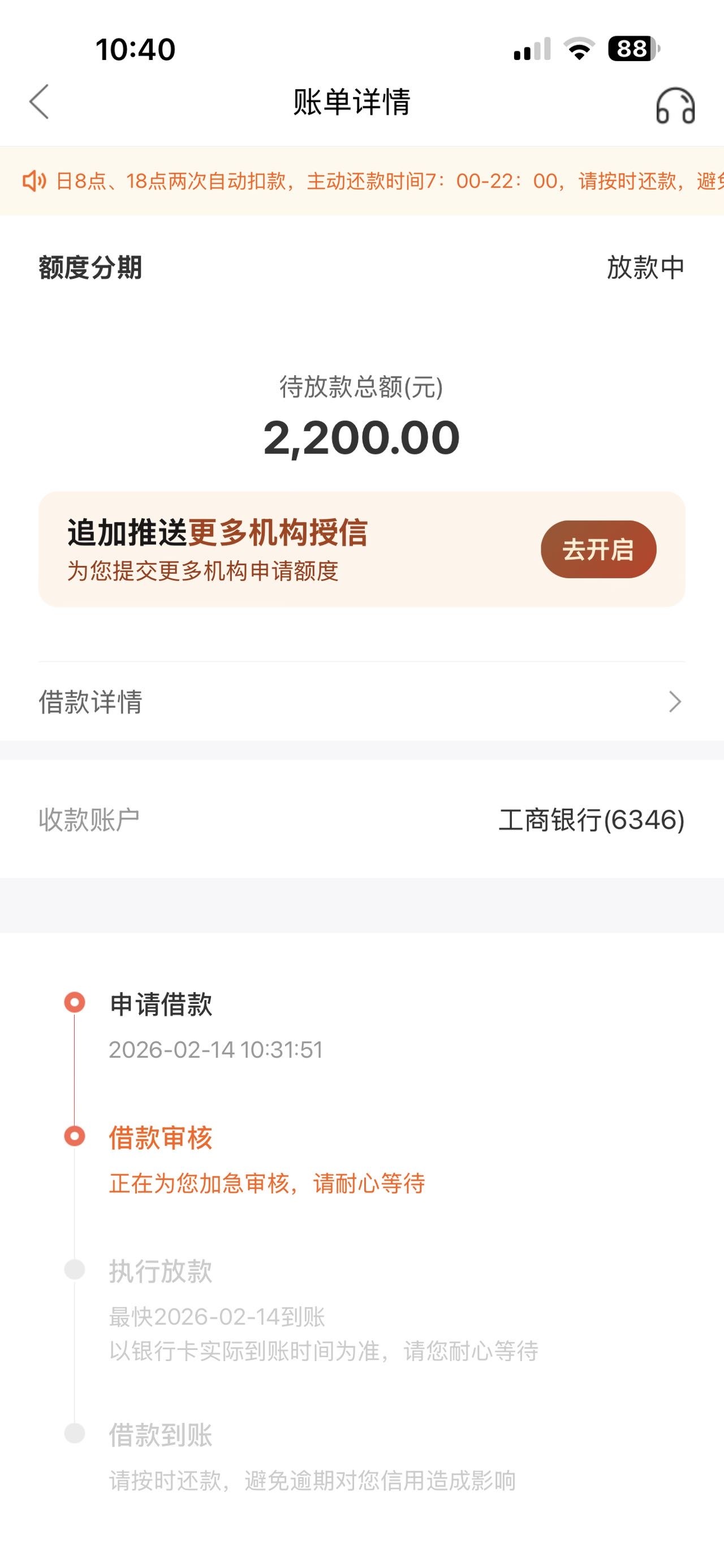
Task: Open the auto-deduction notice banner
Action: [x=361, y=181]
